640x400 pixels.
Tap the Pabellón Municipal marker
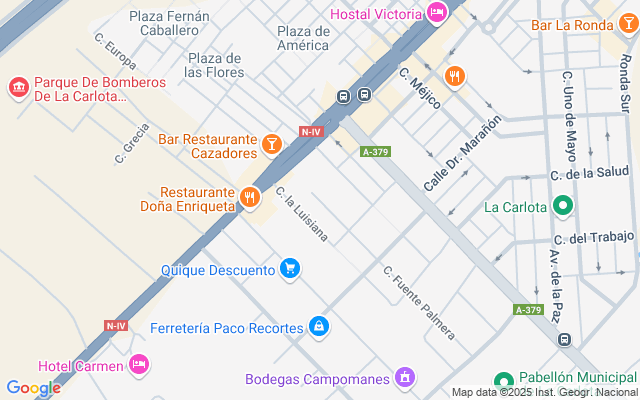point(505,381)
